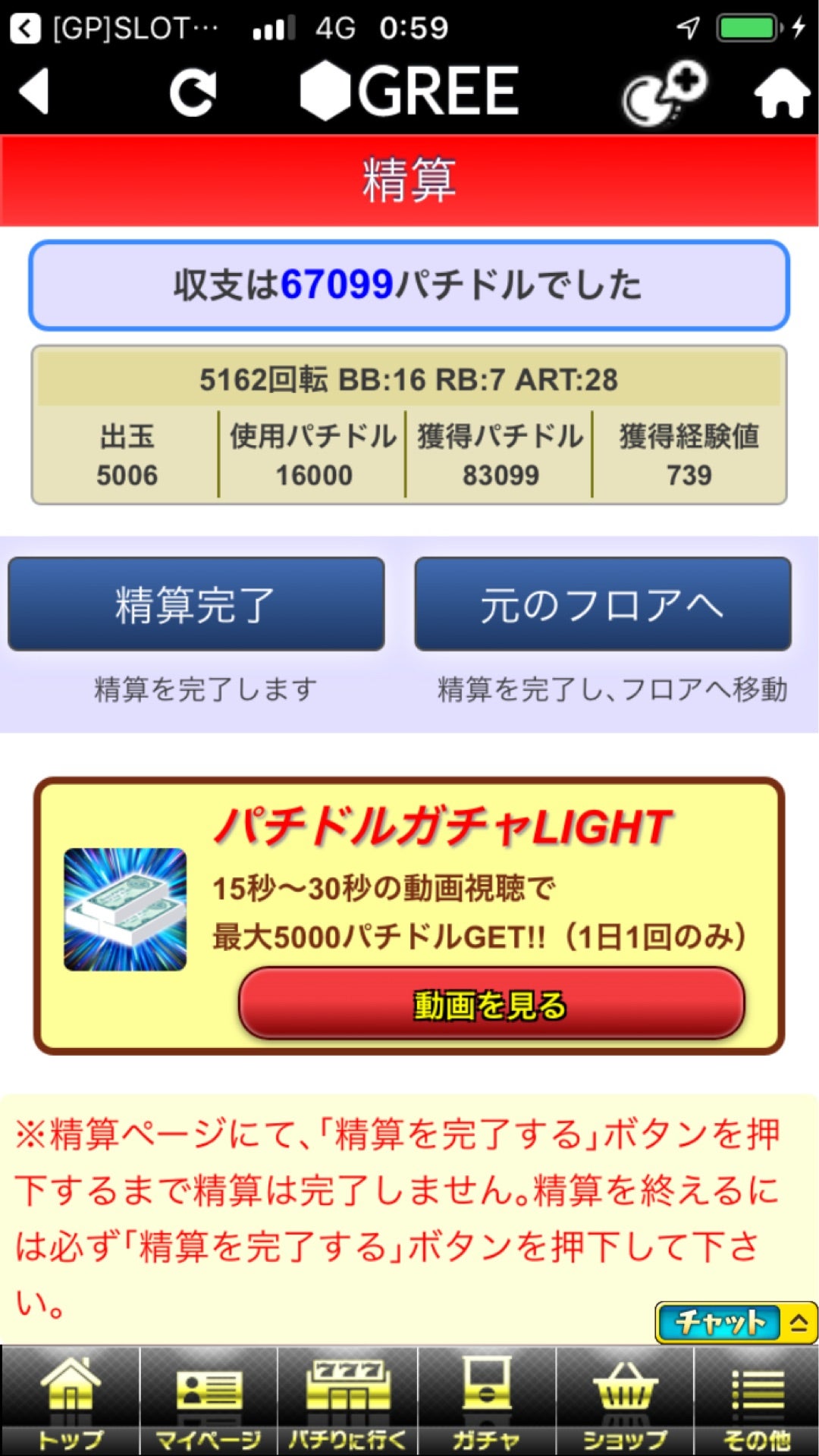Go to the GREE home page
819x1456 pixels.
point(781,93)
